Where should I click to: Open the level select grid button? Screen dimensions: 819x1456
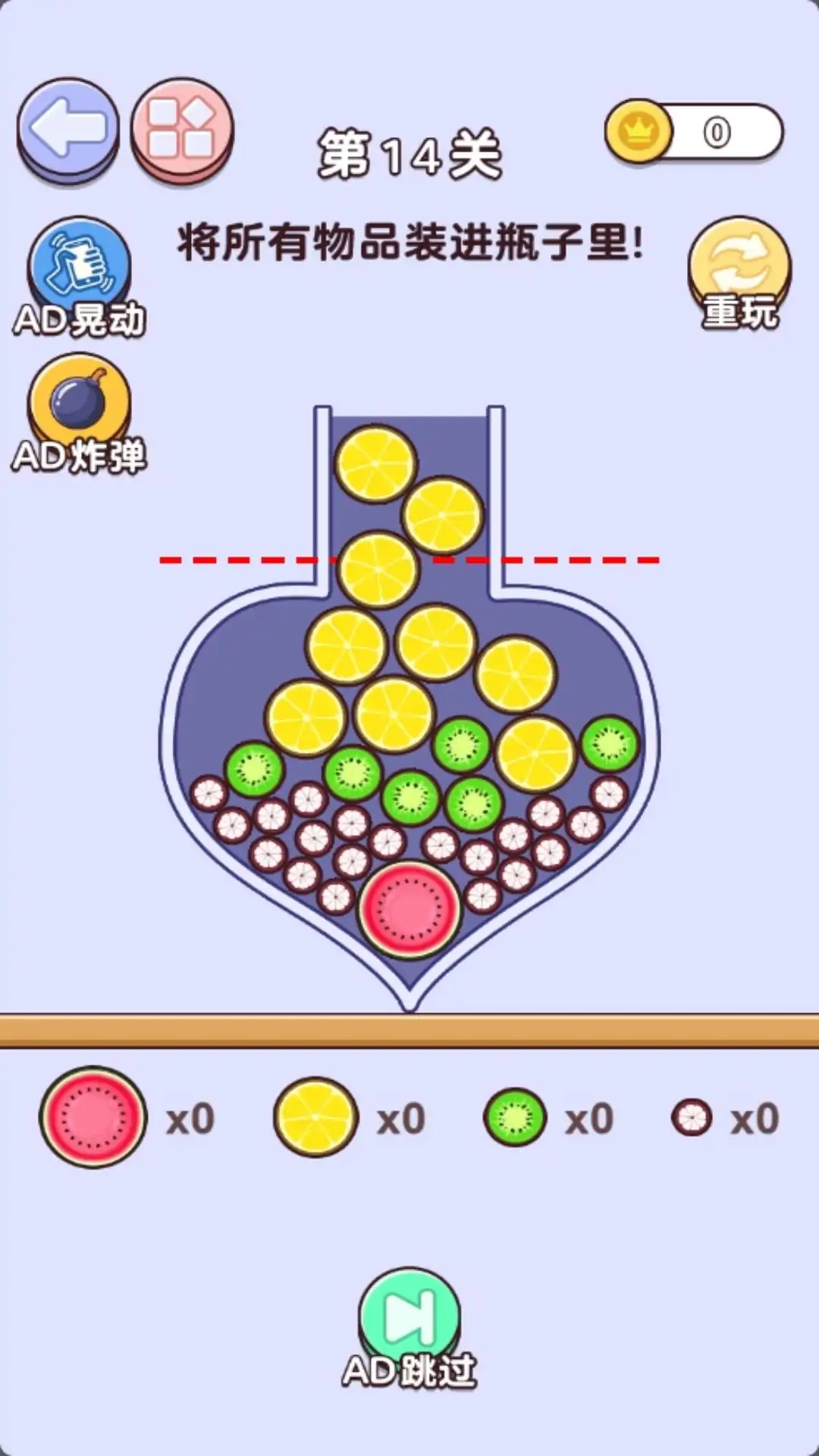[182, 129]
